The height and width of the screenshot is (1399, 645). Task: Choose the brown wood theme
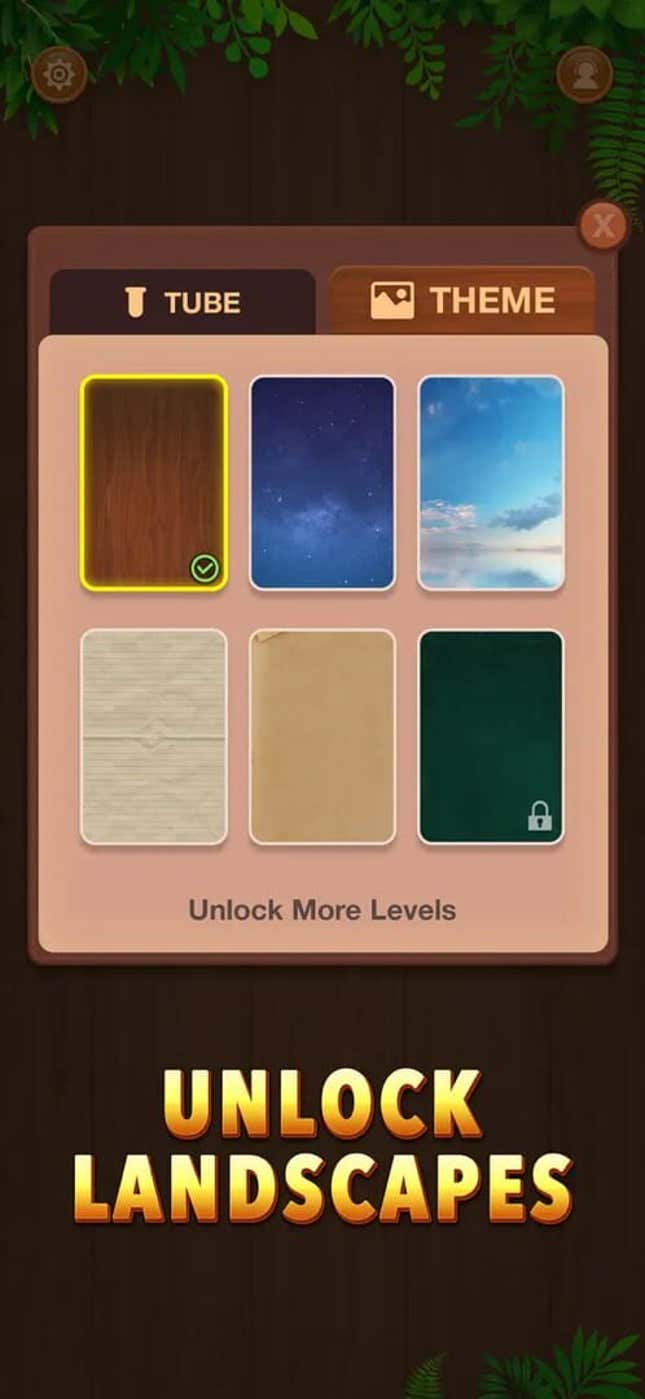(x=154, y=482)
